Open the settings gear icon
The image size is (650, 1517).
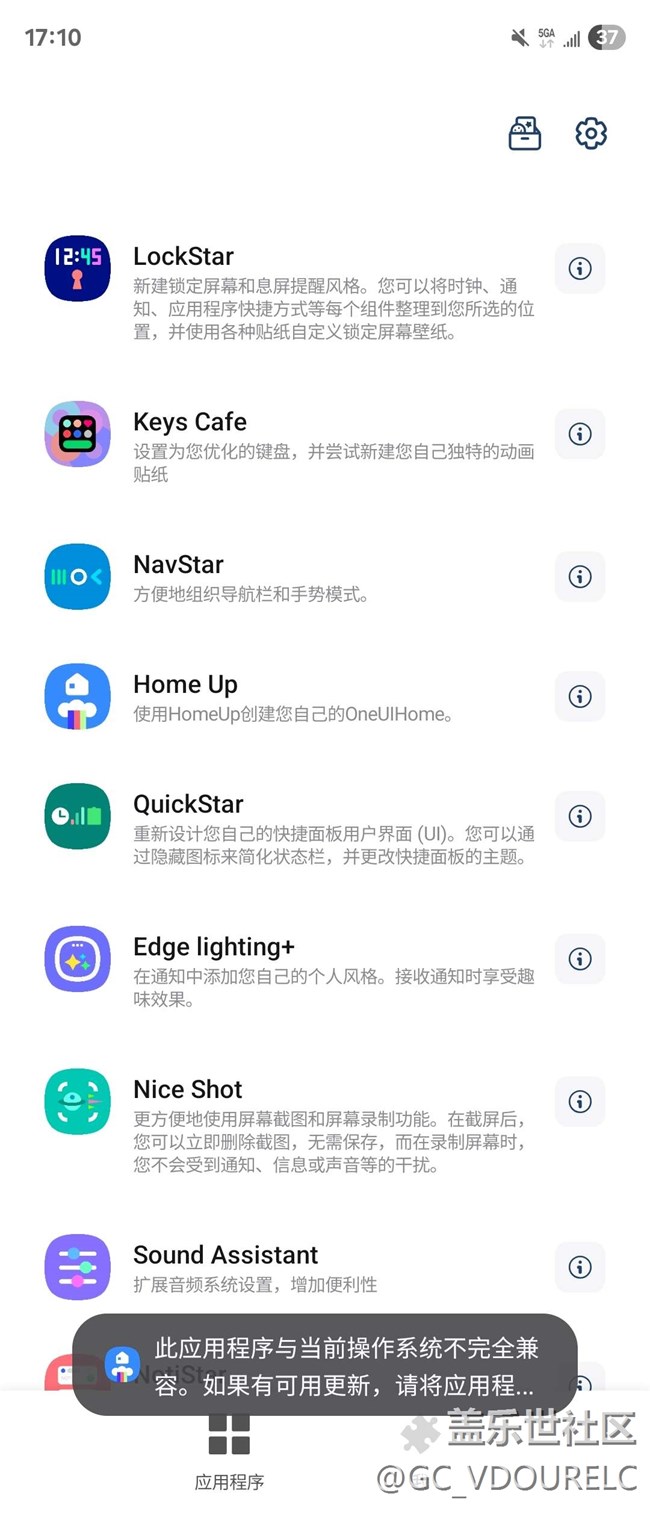(591, 133)
